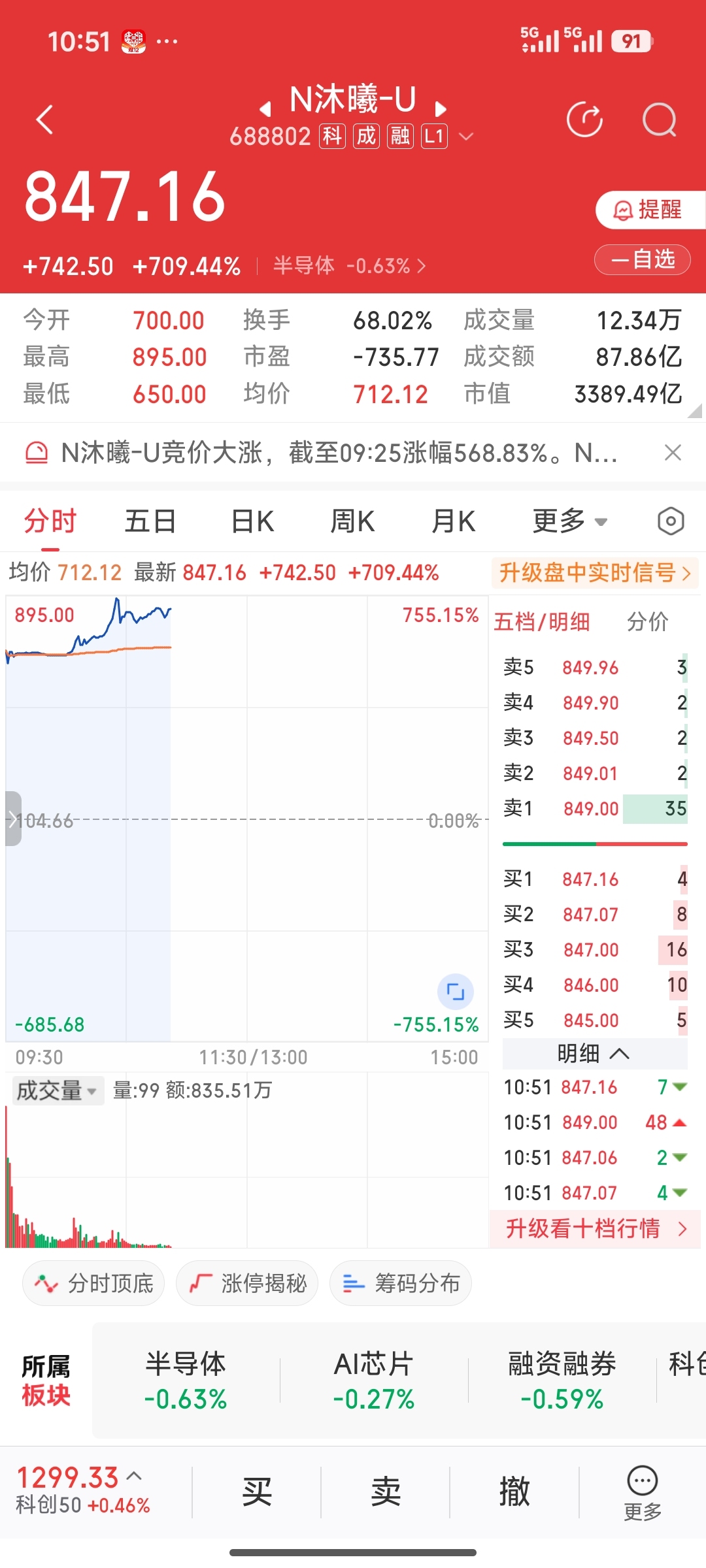
Task: Switch to the 日K chart tab
Action: tap(252, 521)
